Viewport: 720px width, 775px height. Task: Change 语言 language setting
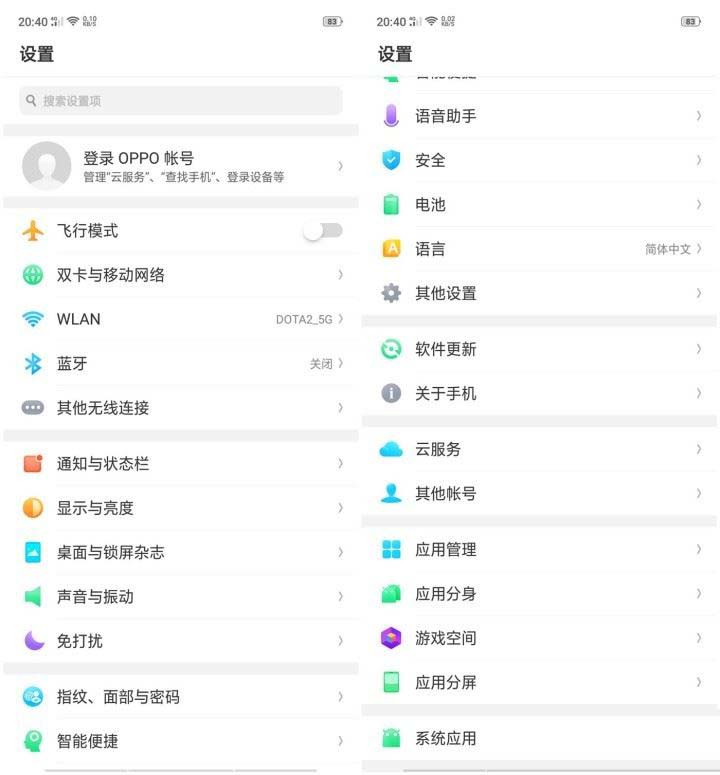(x=540, y=249)
